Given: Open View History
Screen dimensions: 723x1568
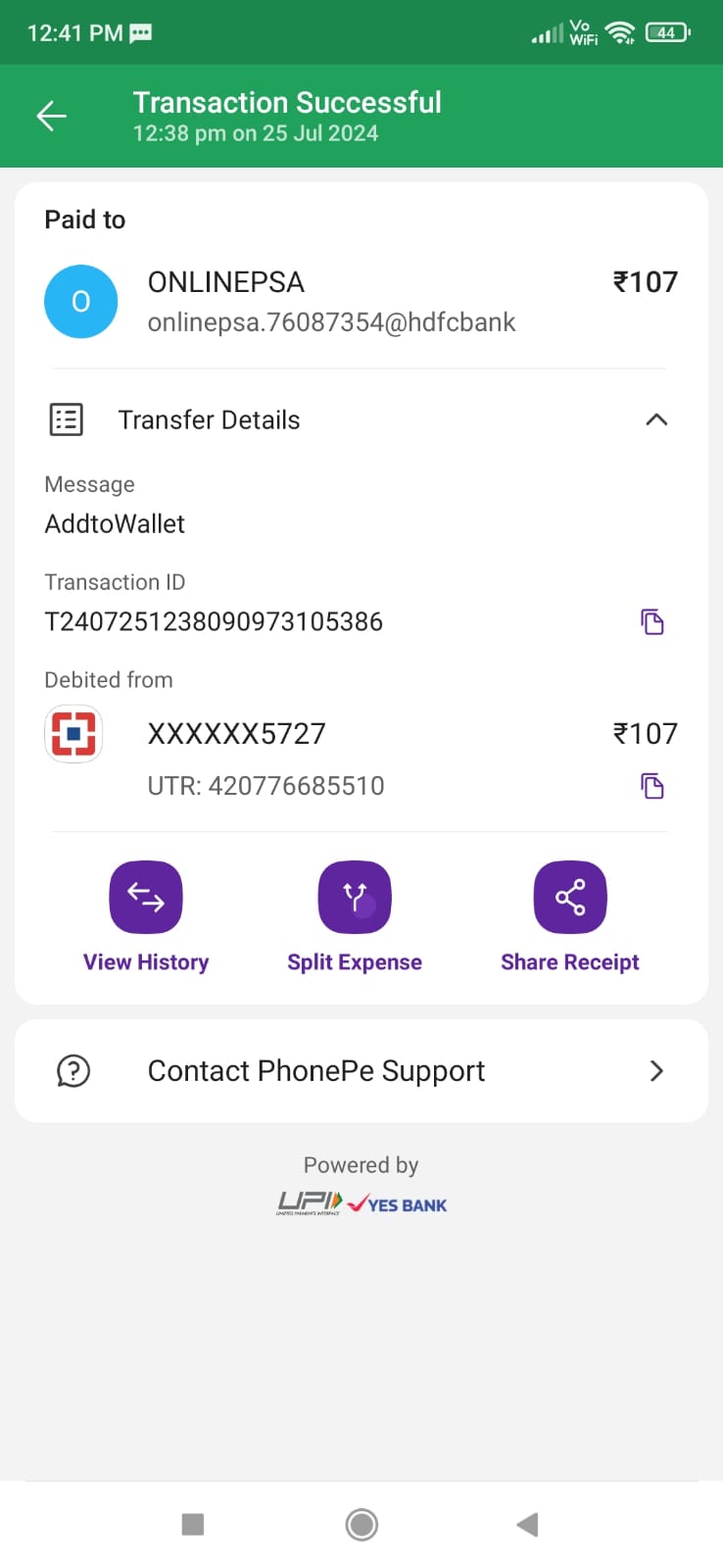Looking at the screenshot, I should click(146, 899).
